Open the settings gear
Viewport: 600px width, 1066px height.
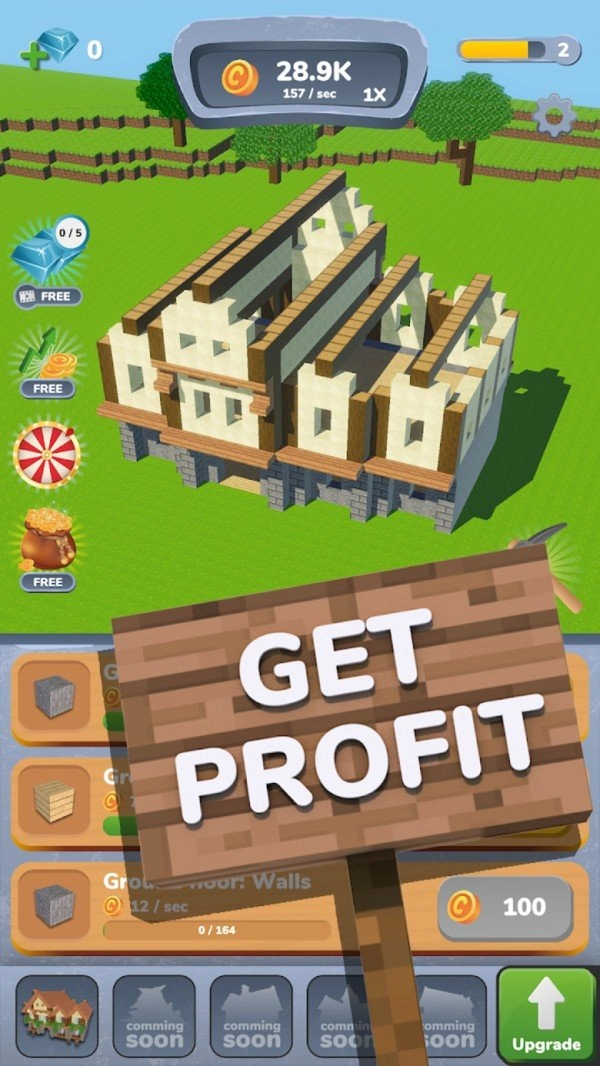pyautogui.click(x=554, y=116)
